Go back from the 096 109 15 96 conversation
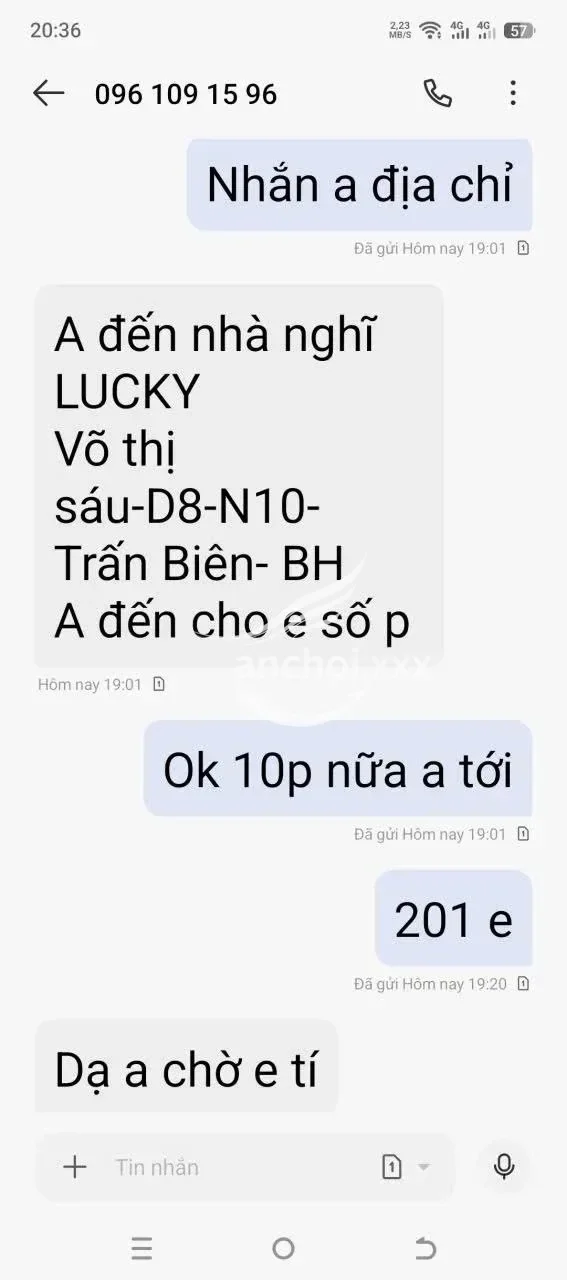567x1280 pixels. [x=48, y=94]
